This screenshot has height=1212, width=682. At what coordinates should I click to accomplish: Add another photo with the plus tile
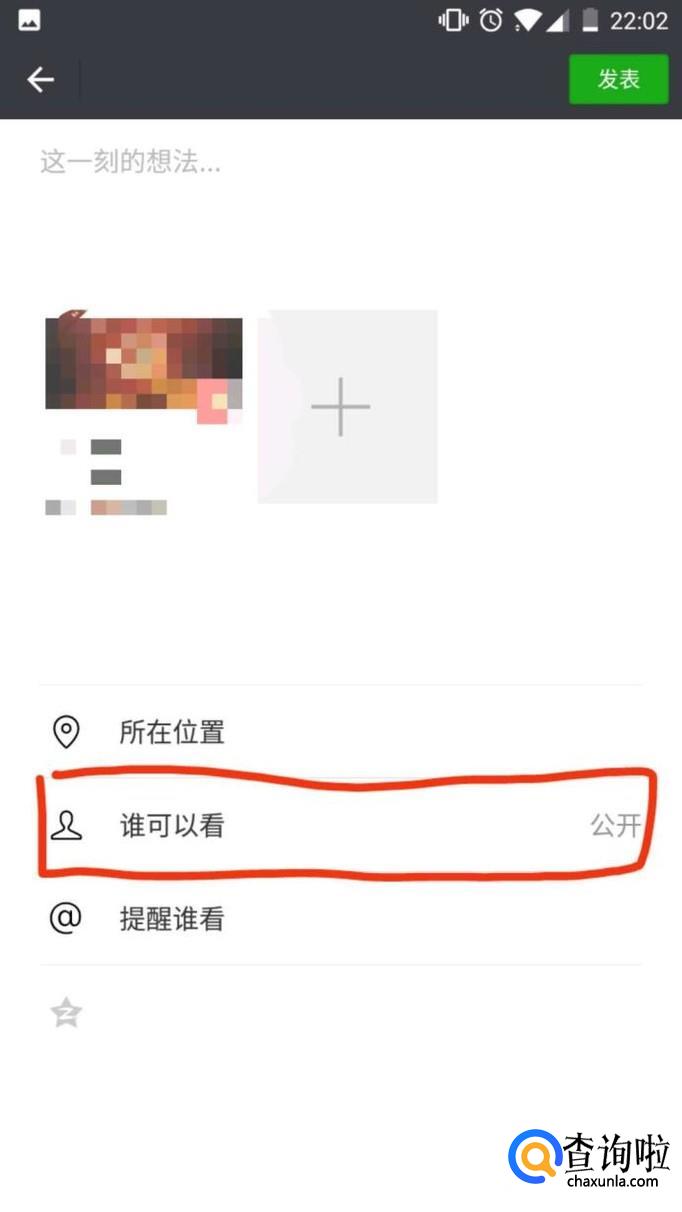[341, 407]
